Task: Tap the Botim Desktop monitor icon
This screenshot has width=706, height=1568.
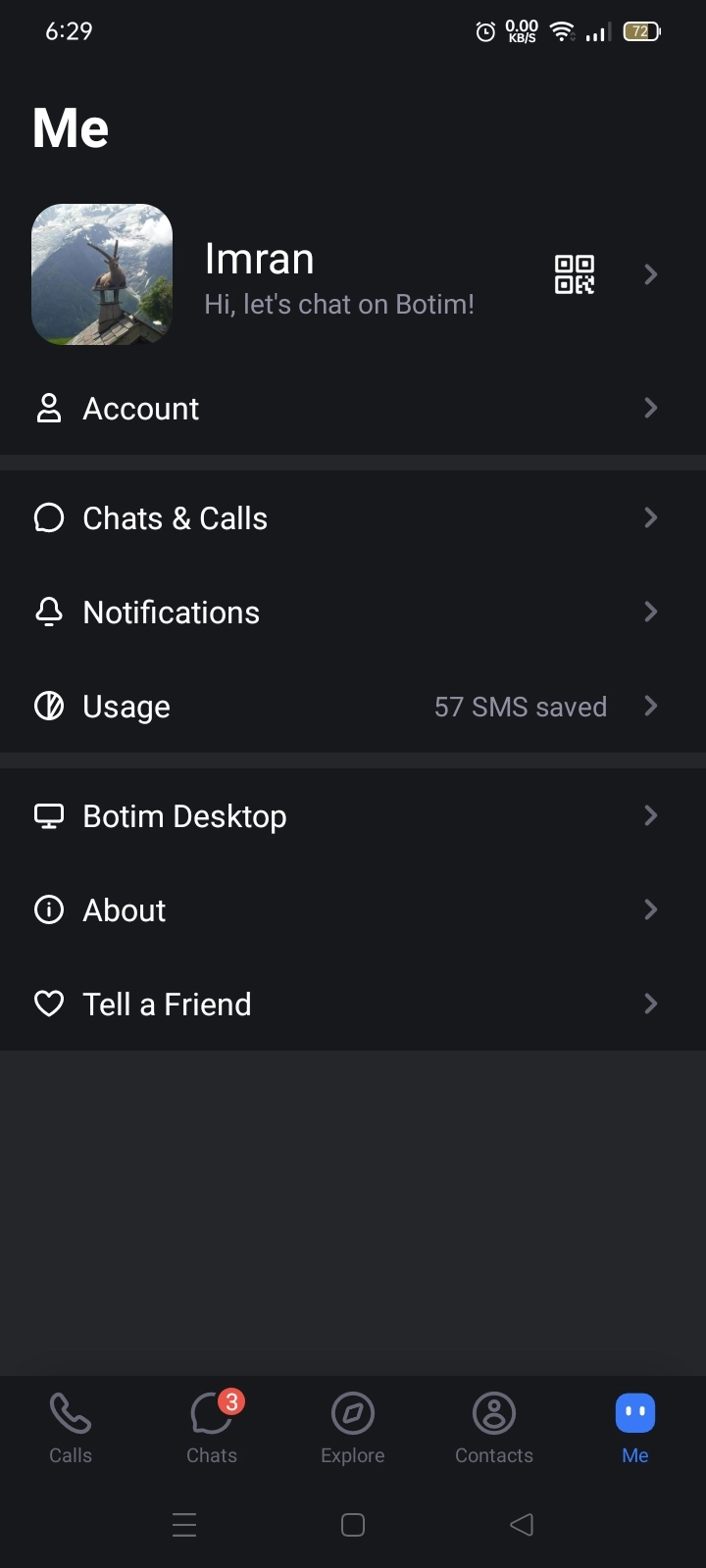Action: click(x=49, y=814)
